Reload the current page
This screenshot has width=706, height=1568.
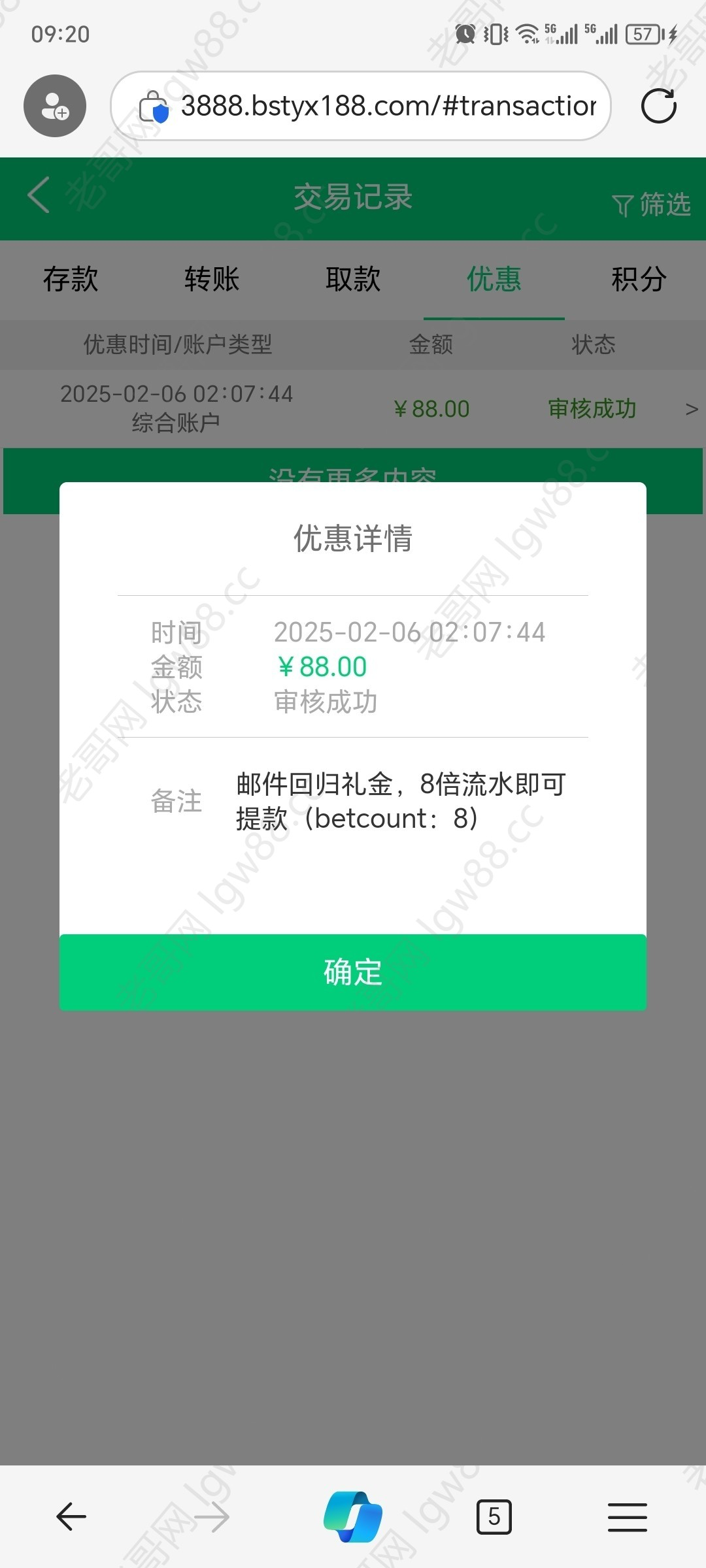pyautogui.click(x=658, y=106)
